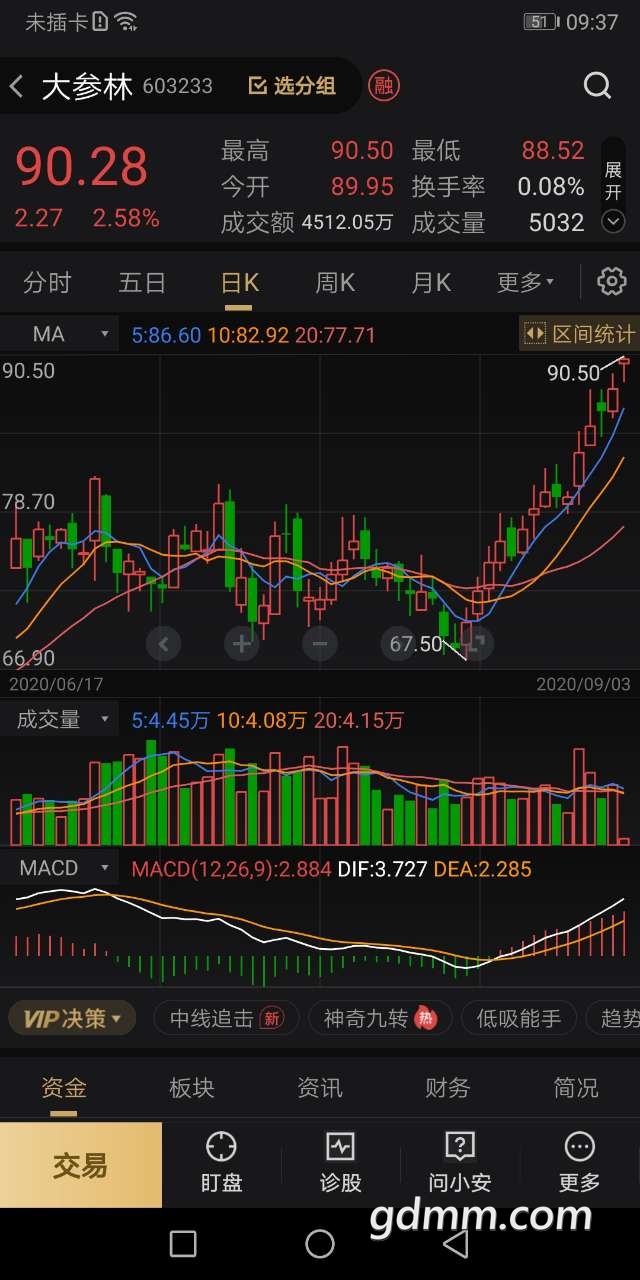Viewport: 640px width, 1280px height.
Task: Change the 成交量 sub-indicator dropdown
Action: click(x=60, y=719)
